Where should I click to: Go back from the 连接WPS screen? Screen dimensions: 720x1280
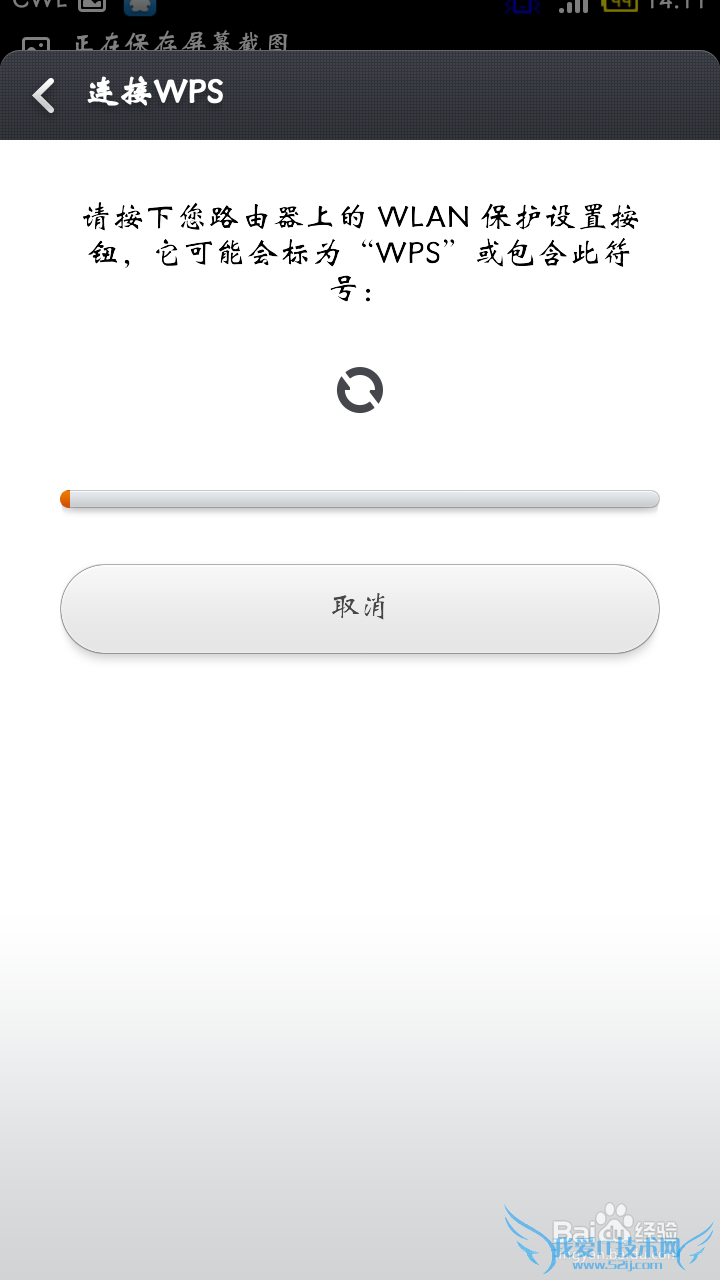(x=44, y=95)
